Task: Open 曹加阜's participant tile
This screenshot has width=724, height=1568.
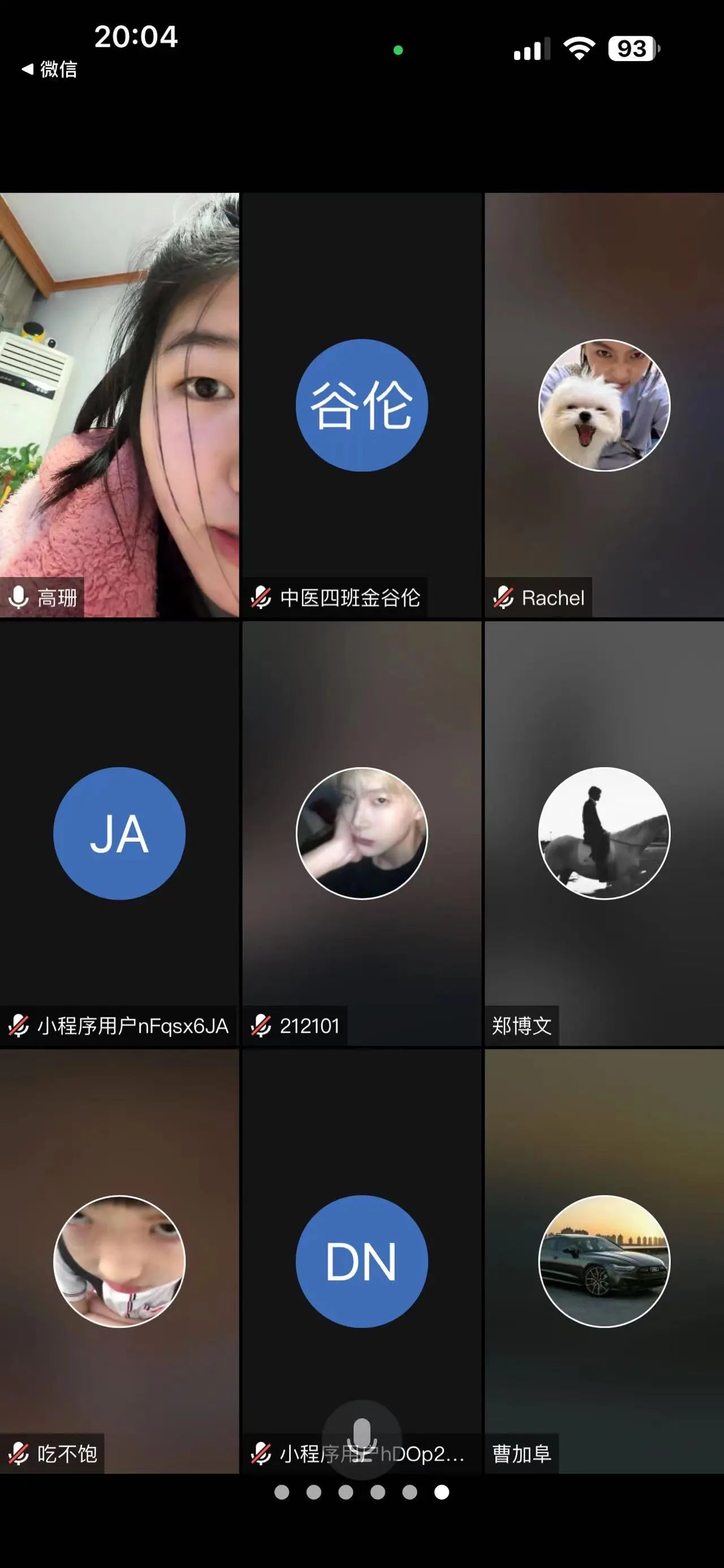Action: [604, 1261]
